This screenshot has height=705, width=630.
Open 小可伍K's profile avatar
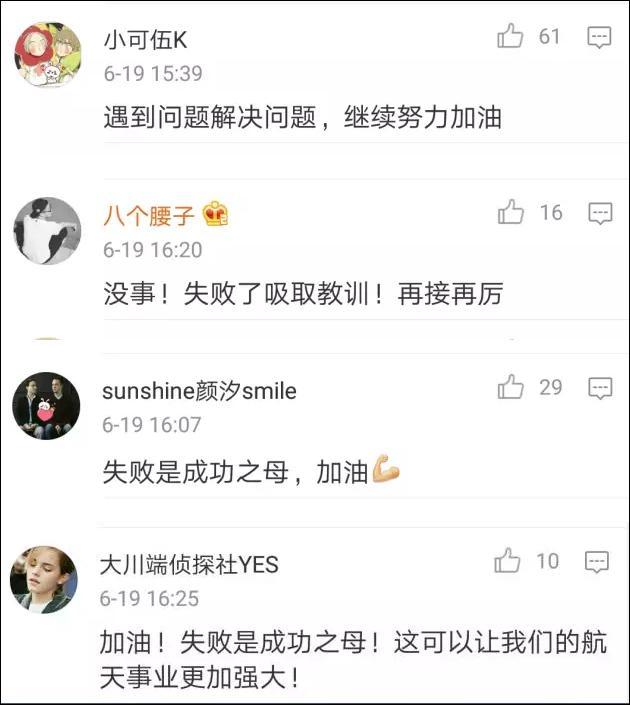47,55
